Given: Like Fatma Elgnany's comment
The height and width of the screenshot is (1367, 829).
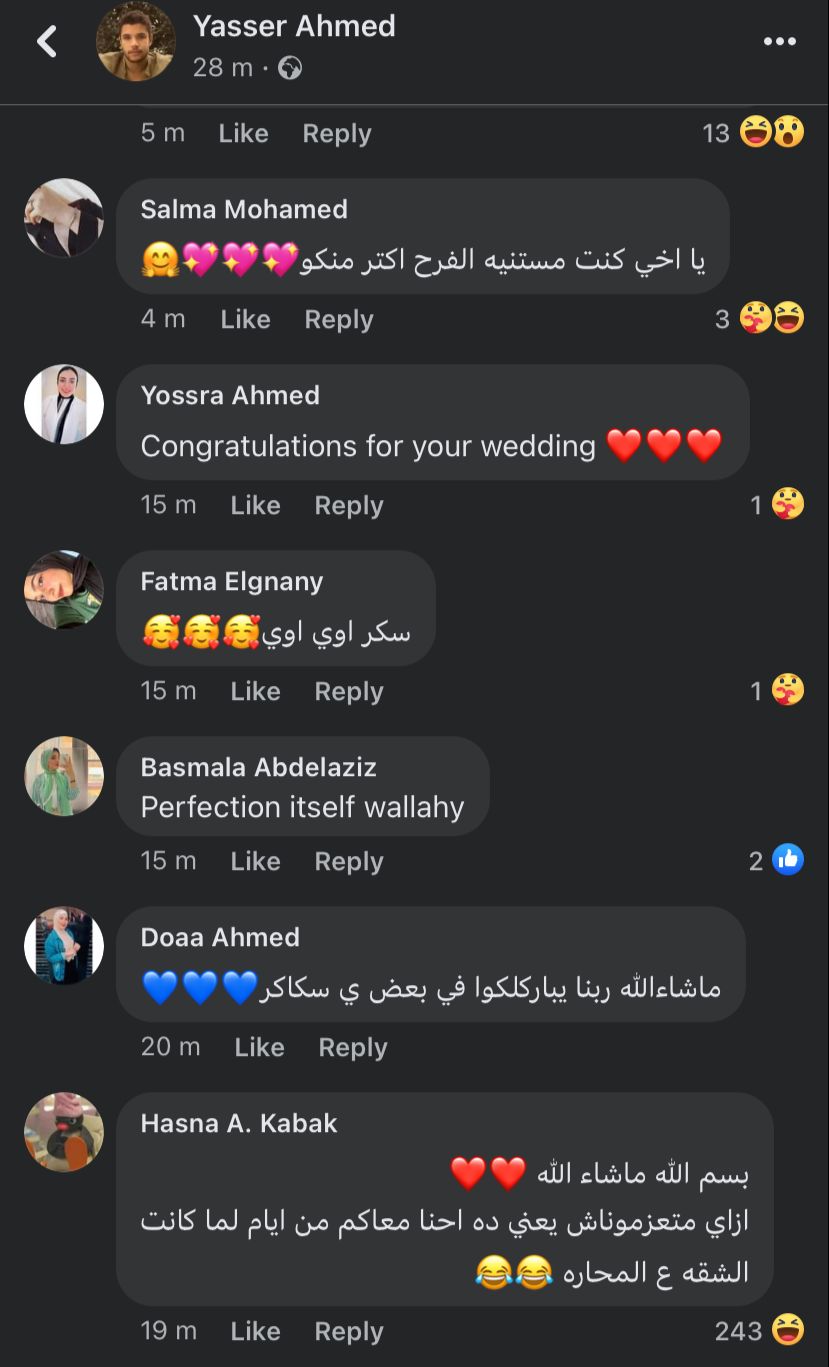Looking at the screenshot, I should (x=255, y=691).
